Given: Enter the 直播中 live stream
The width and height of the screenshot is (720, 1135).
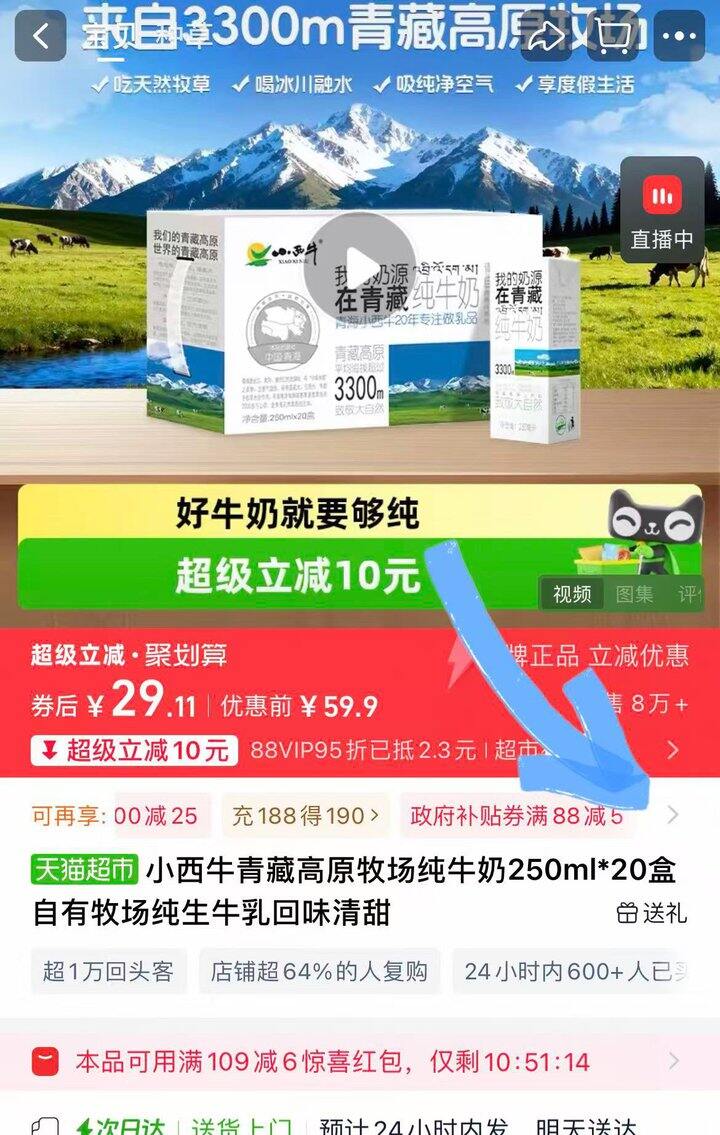Looking at the screenshot, I should click(x=661, y=210).
